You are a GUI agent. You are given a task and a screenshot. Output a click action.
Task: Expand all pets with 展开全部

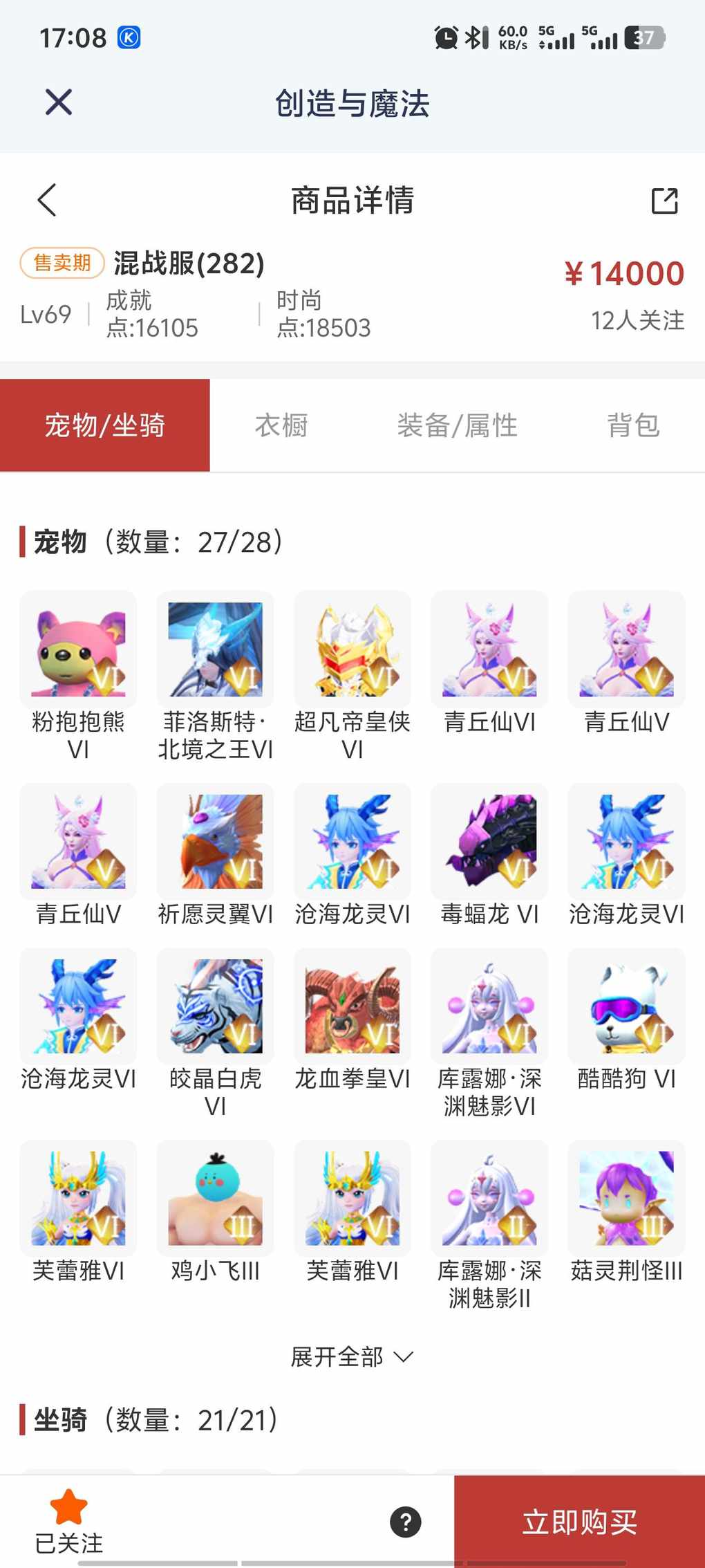tap(351, 1357)
